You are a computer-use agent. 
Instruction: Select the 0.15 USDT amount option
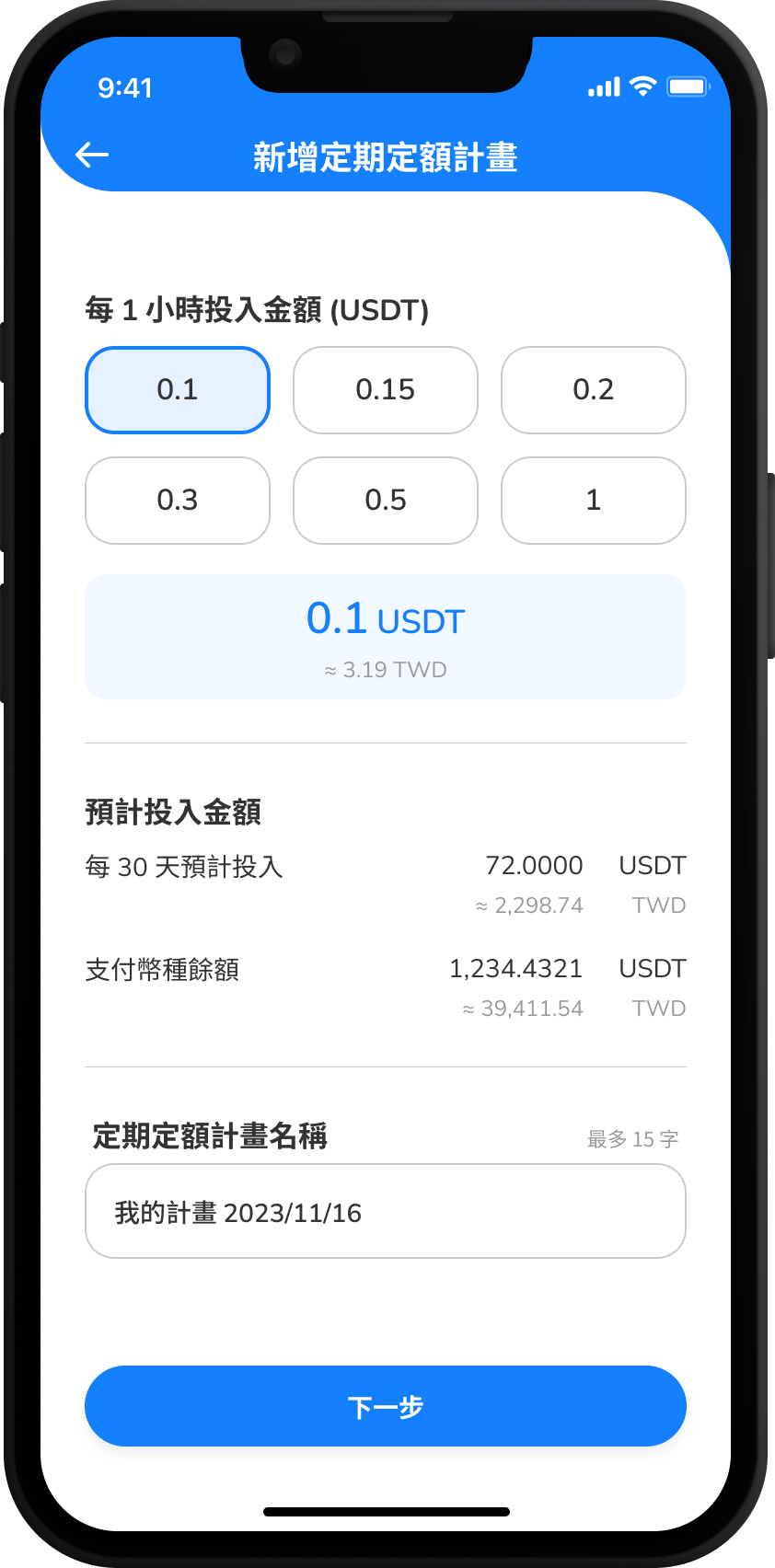pos(385,389)
